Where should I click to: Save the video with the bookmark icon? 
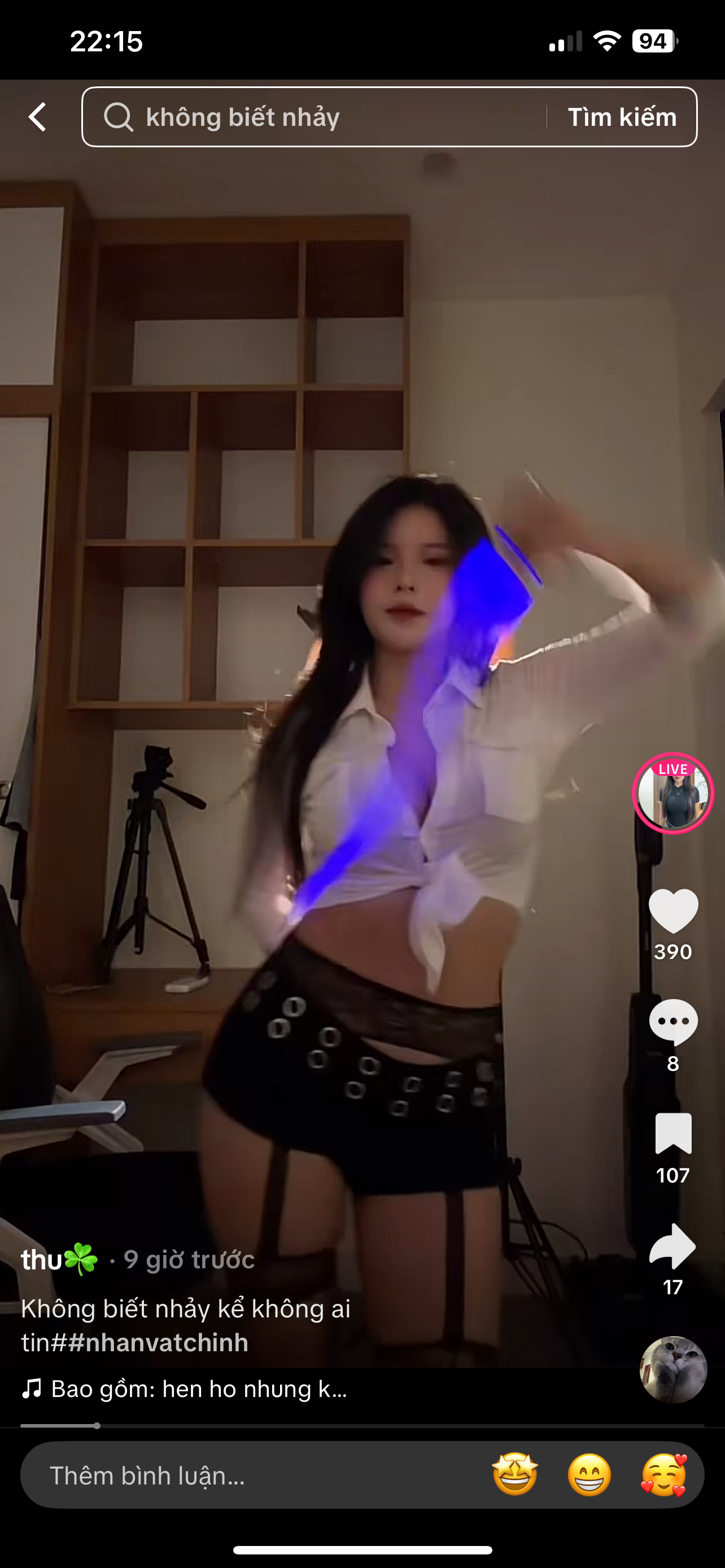click(x=672, y=1133)
